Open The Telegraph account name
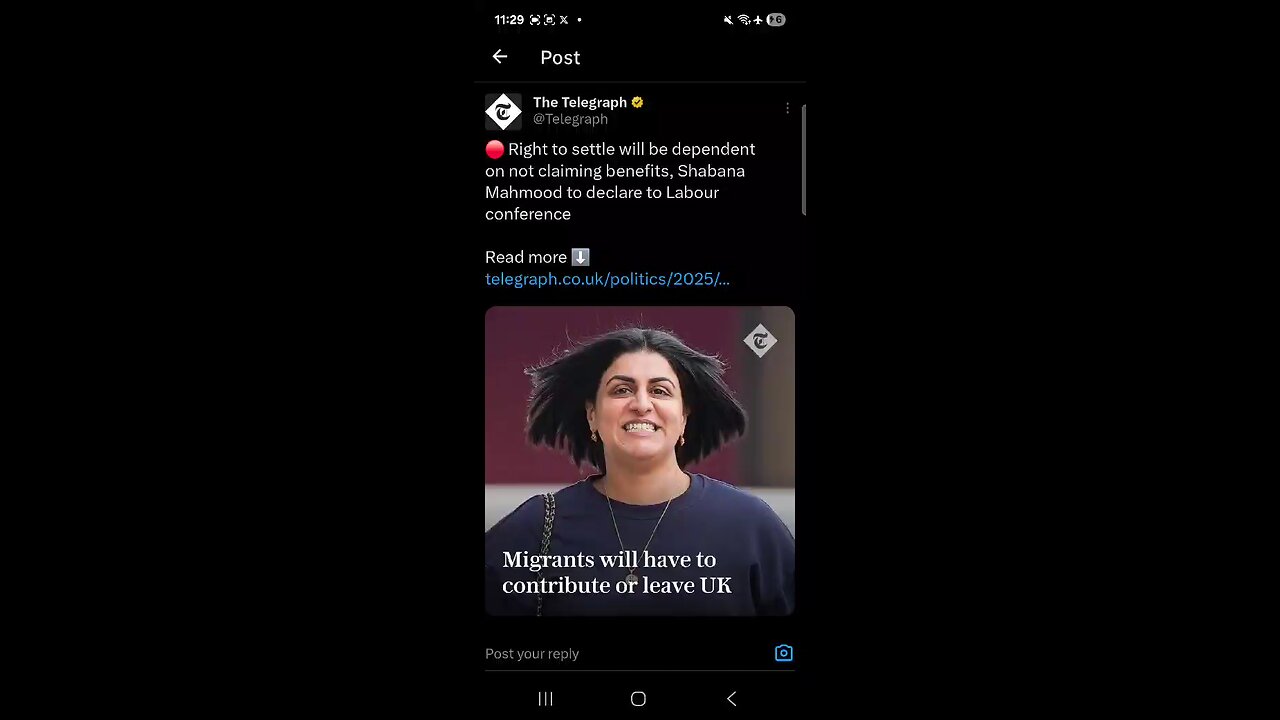The width and height of the screenshot is (1280, 720). pyautogui.click(x=580, y=102)
